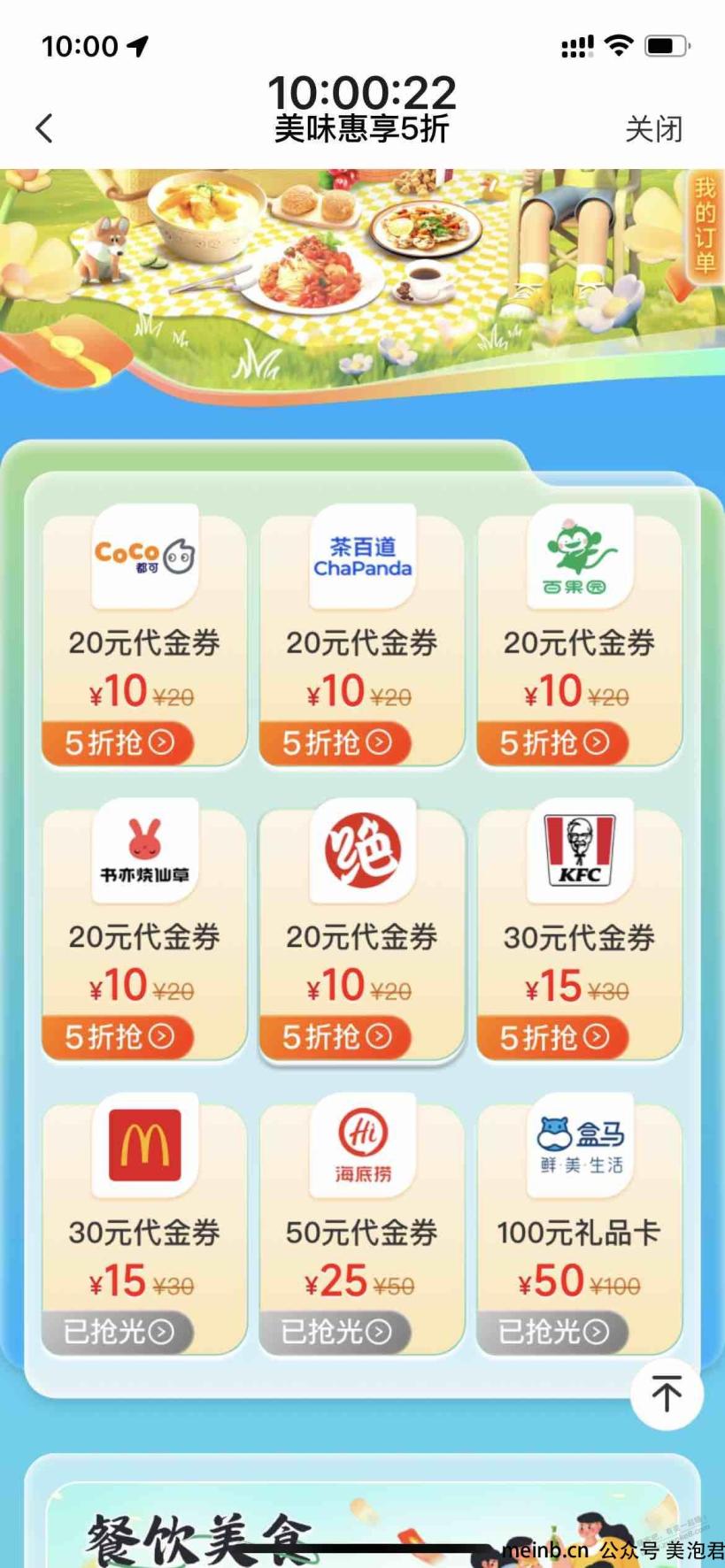725x1568 pixels.
Task: Grab the KFC 30元 voucher at 5折
Action: coord(554,1036)
